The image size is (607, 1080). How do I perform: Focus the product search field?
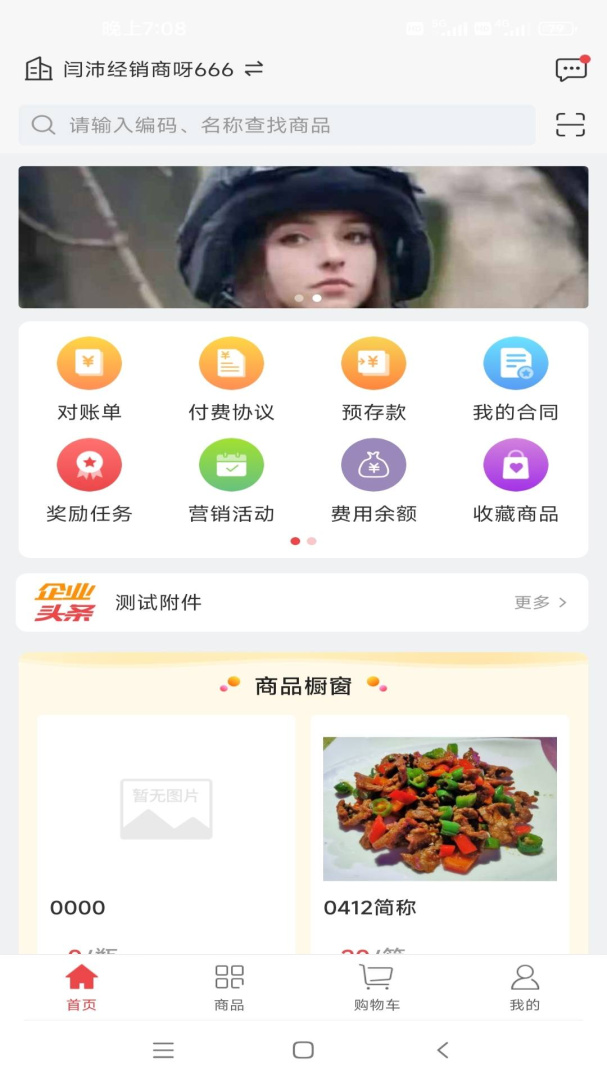click(277, 125)
